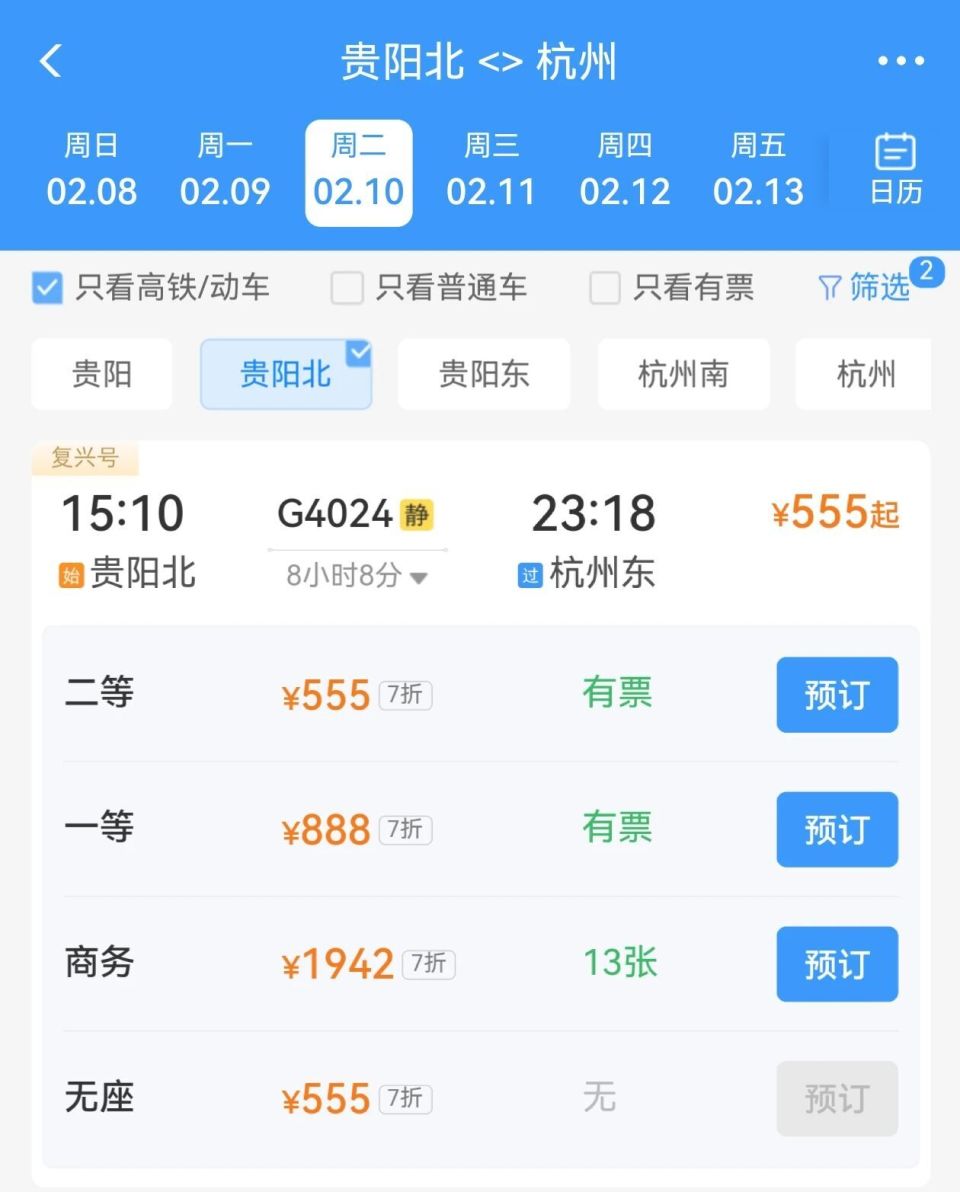Screen dimensions: 960x1192
Task: Check the 只看有票 option
Action: click(x=605, y=288)
